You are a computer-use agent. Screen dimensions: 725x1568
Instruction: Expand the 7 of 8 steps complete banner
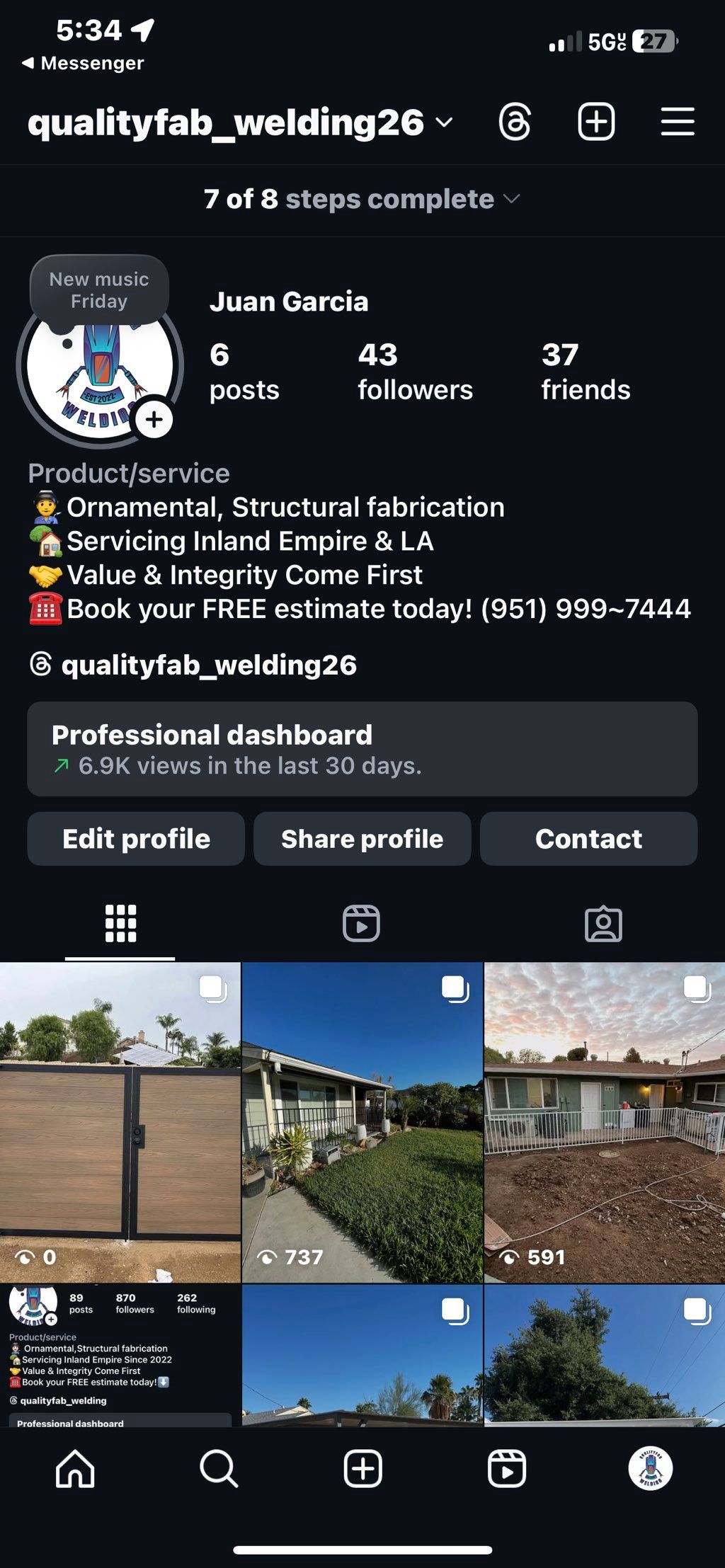(362, 200)
